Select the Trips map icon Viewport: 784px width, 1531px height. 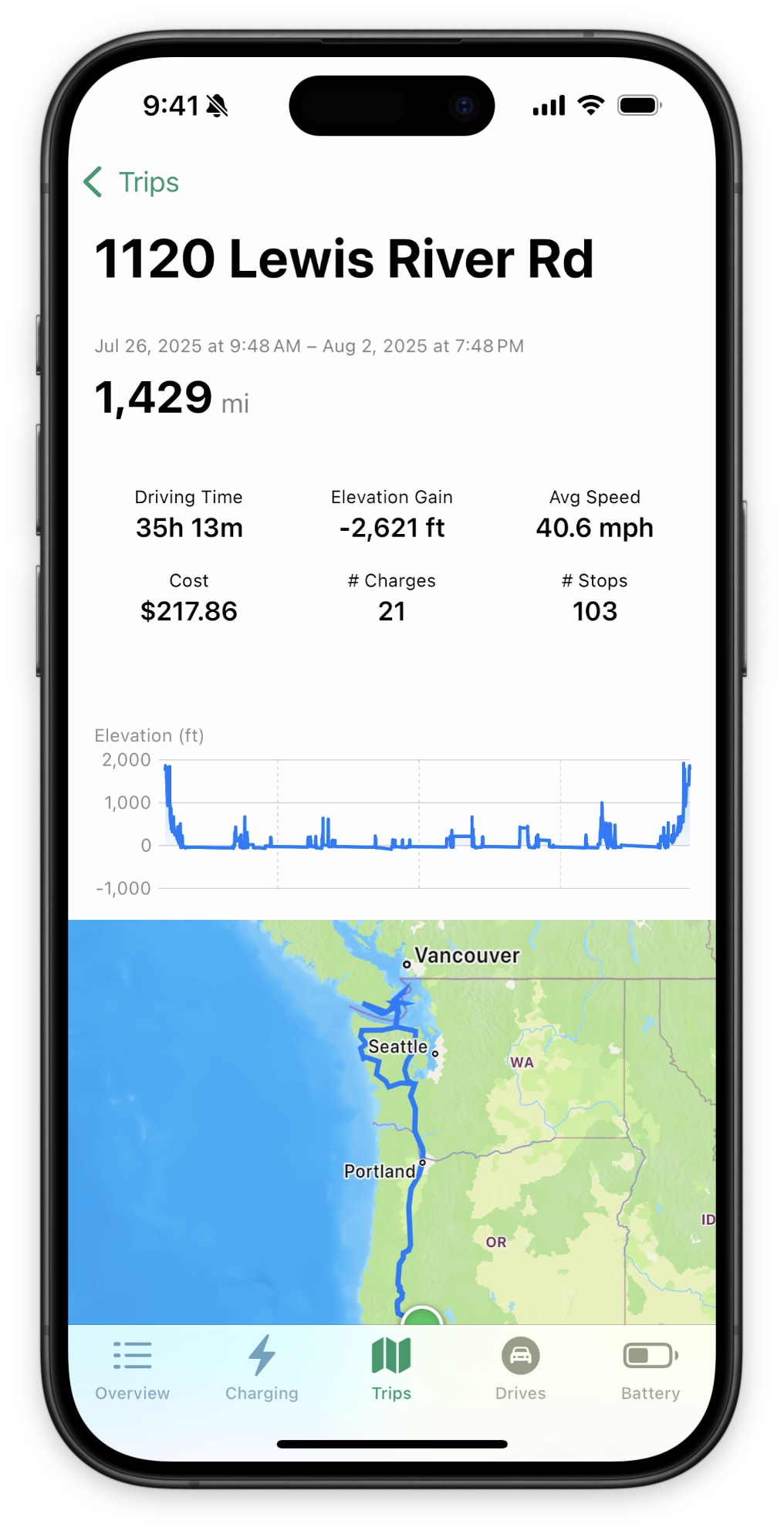tap(390, 1355)
